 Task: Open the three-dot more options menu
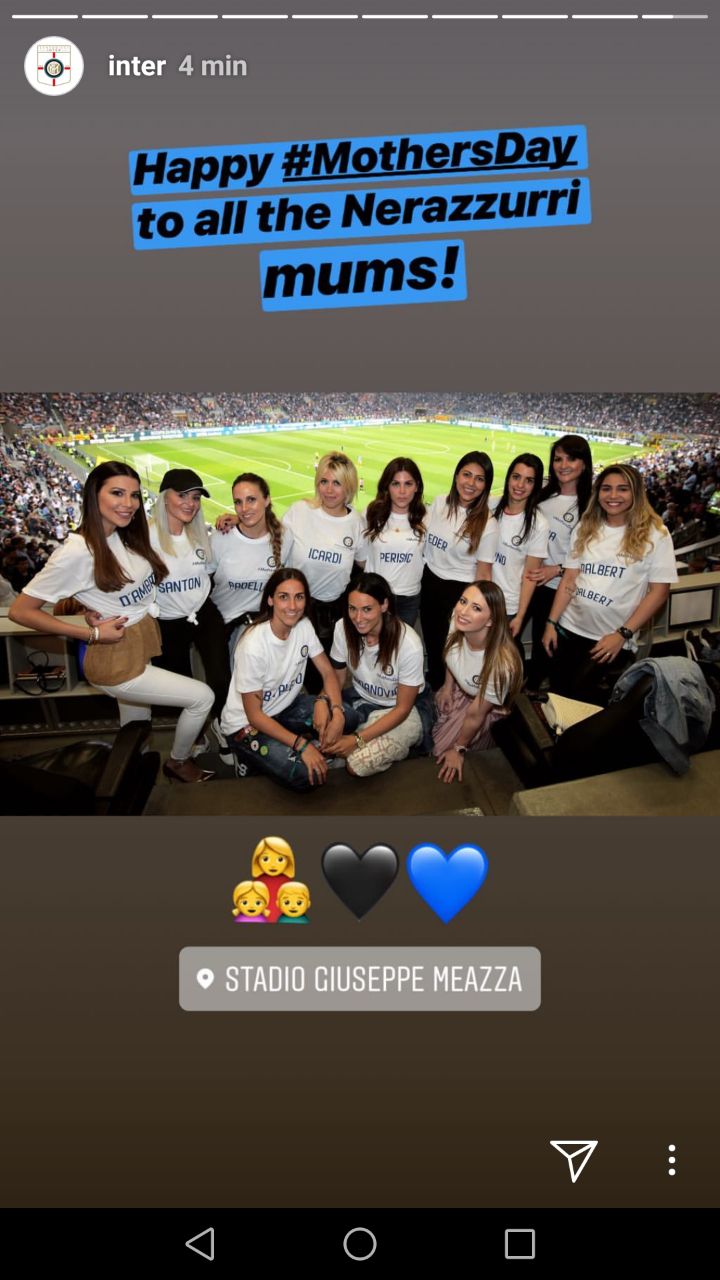(672, 1160)
